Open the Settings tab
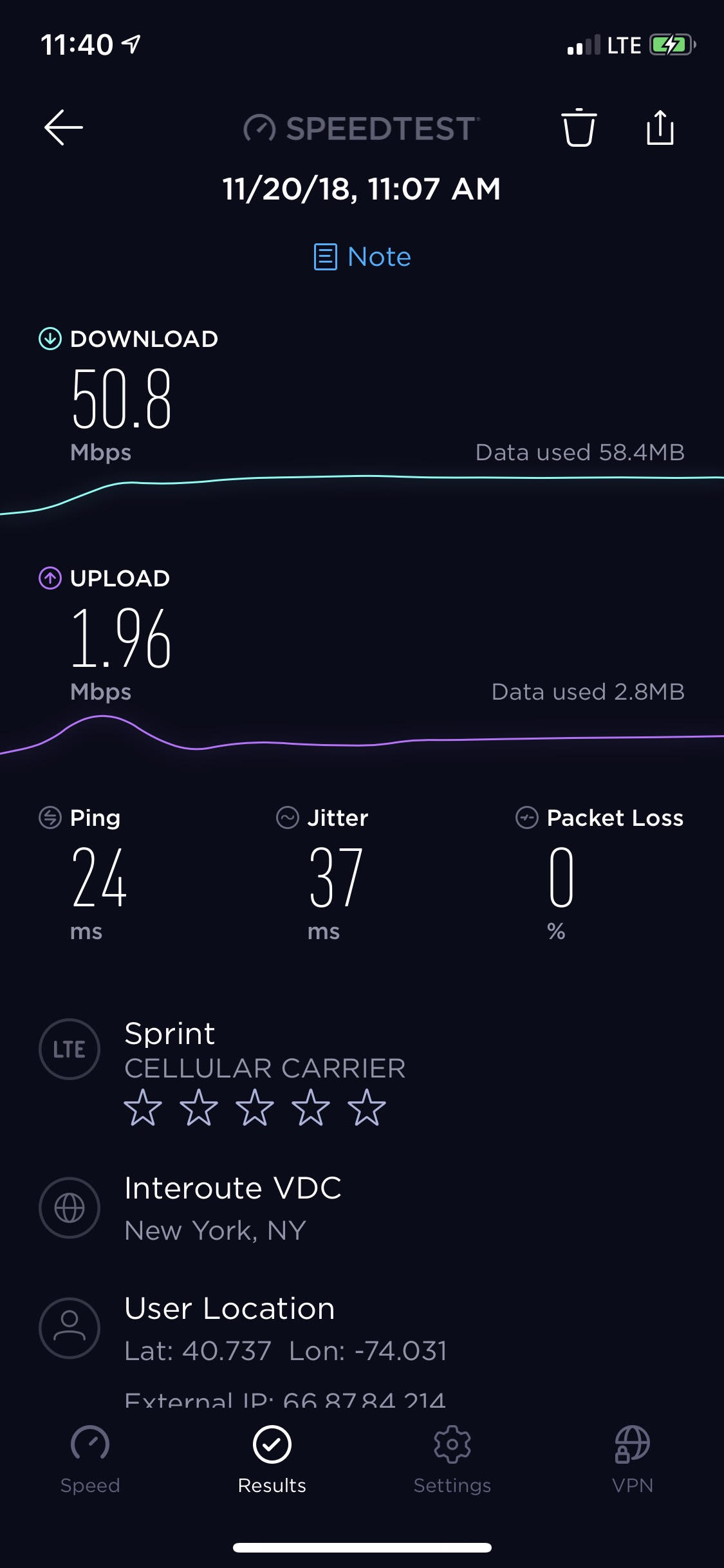 452,1460
